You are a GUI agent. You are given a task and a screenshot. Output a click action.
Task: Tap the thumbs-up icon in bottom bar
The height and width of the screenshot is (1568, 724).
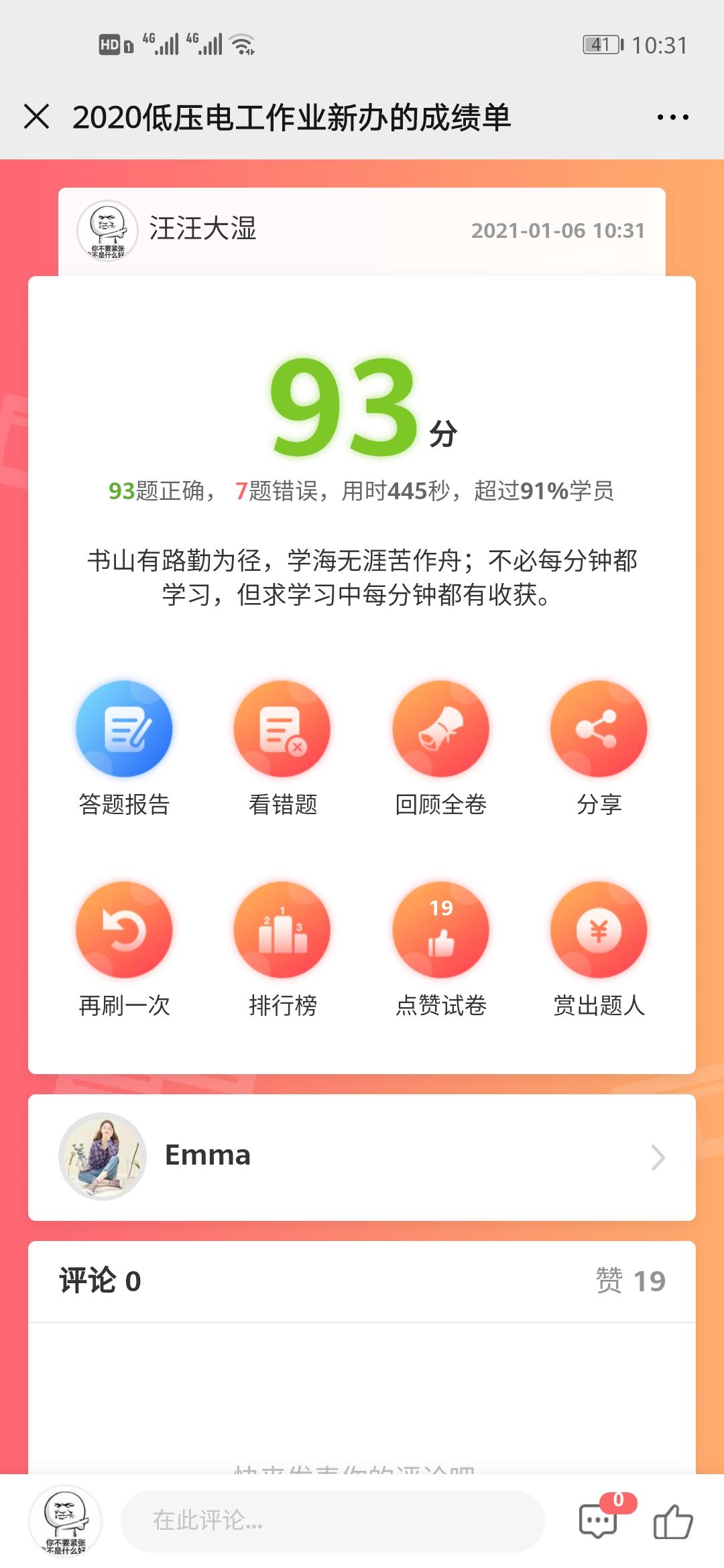click(672, 1521)
